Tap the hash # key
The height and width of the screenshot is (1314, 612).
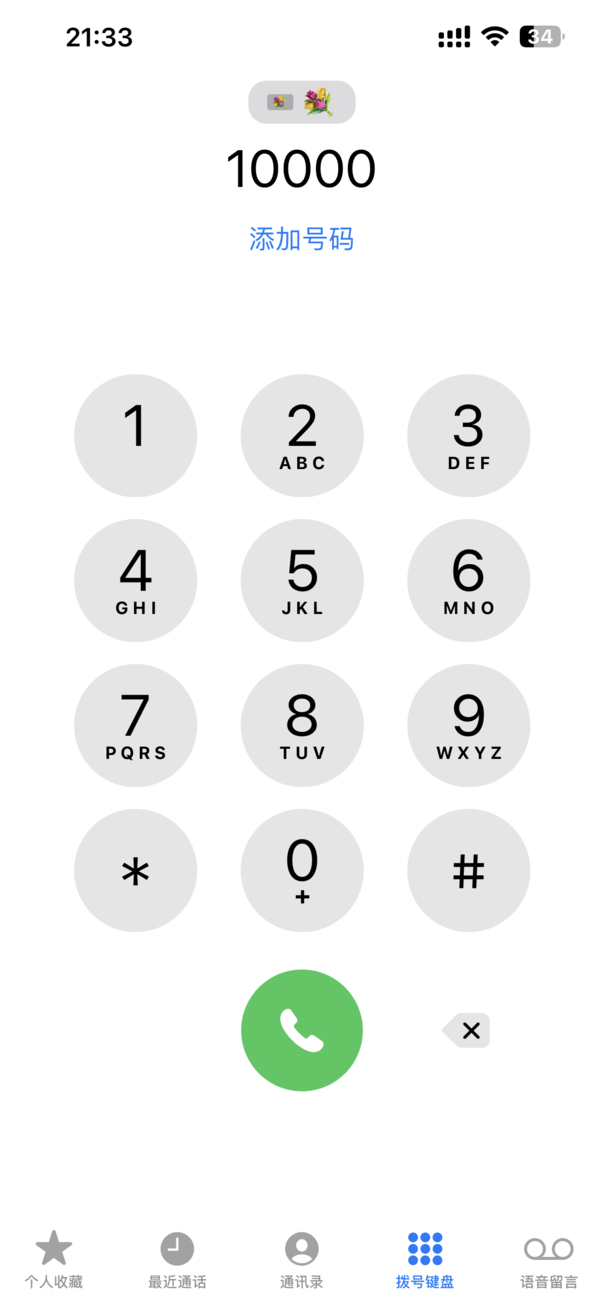pos(469,870)
